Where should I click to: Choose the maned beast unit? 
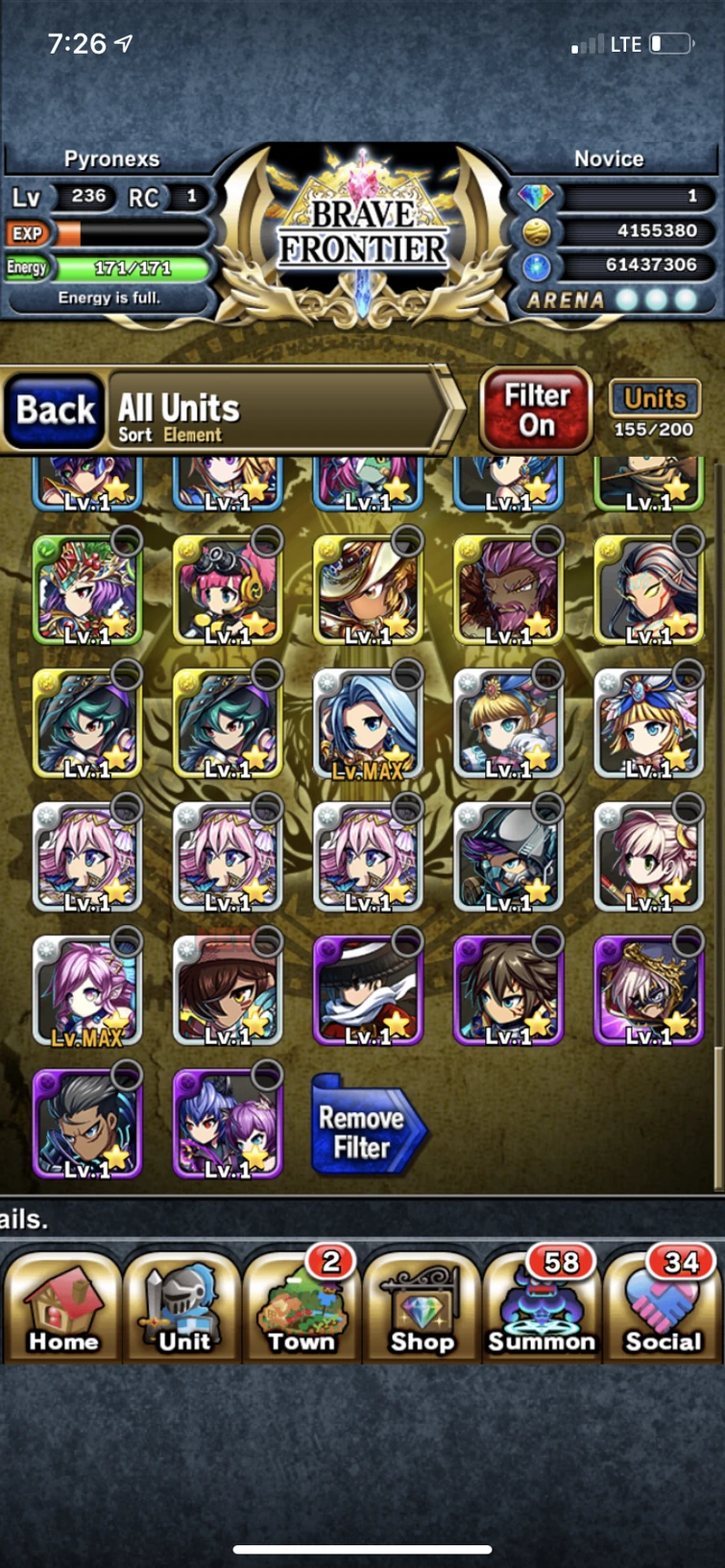(x=507, y=589)
